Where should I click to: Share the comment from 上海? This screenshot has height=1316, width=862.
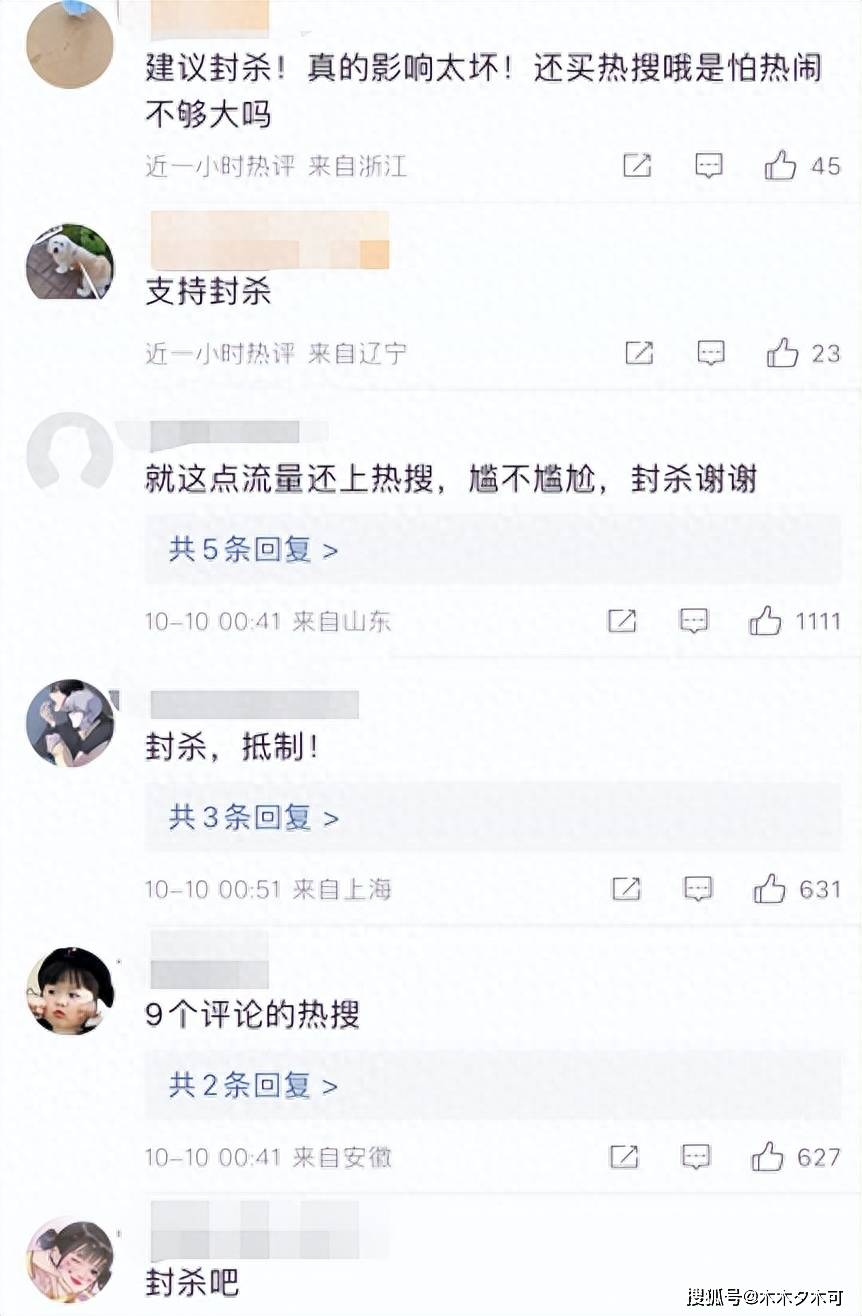pyautogui.click(x=626, y=888)
